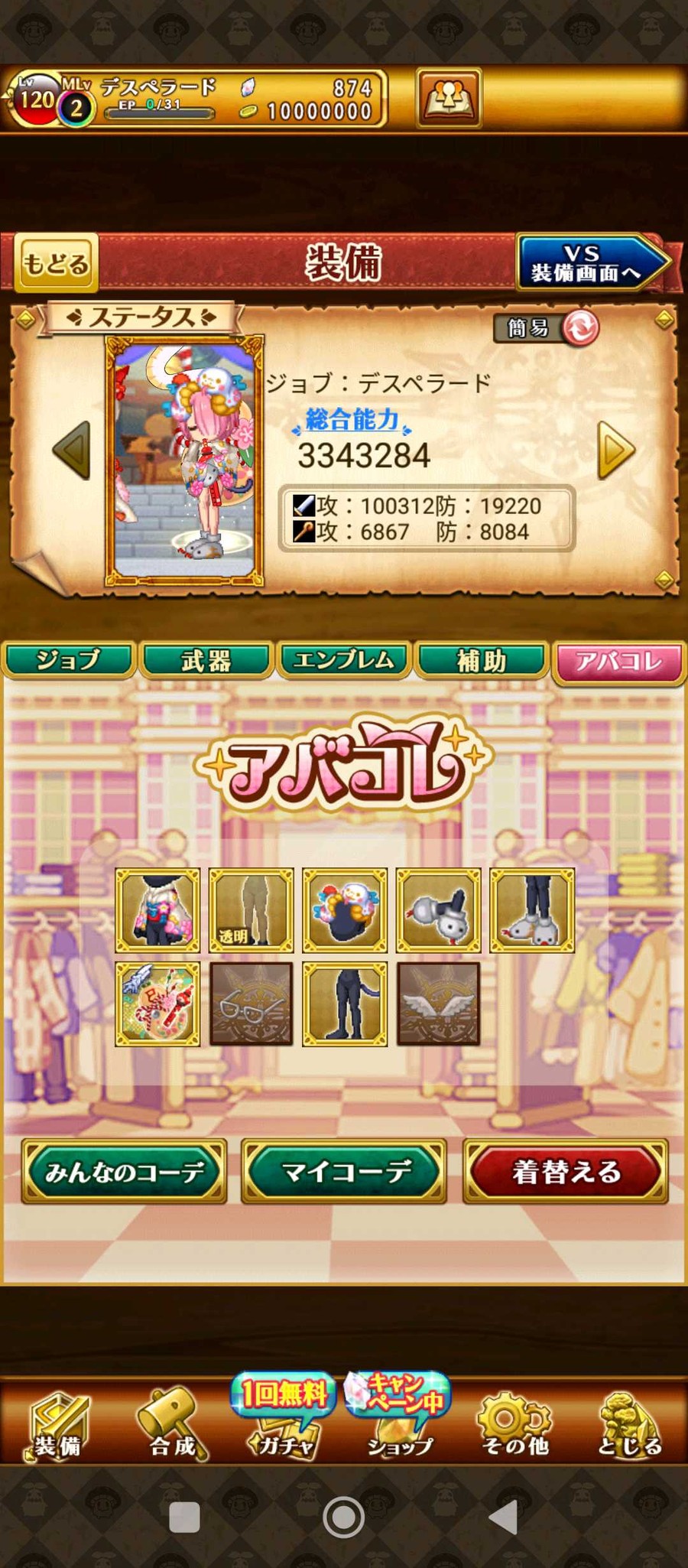Image resolution: width=688 pixels, height=1568 pixels.
Task: Tap the Android back navigation button
Action: click(505, 1517)
